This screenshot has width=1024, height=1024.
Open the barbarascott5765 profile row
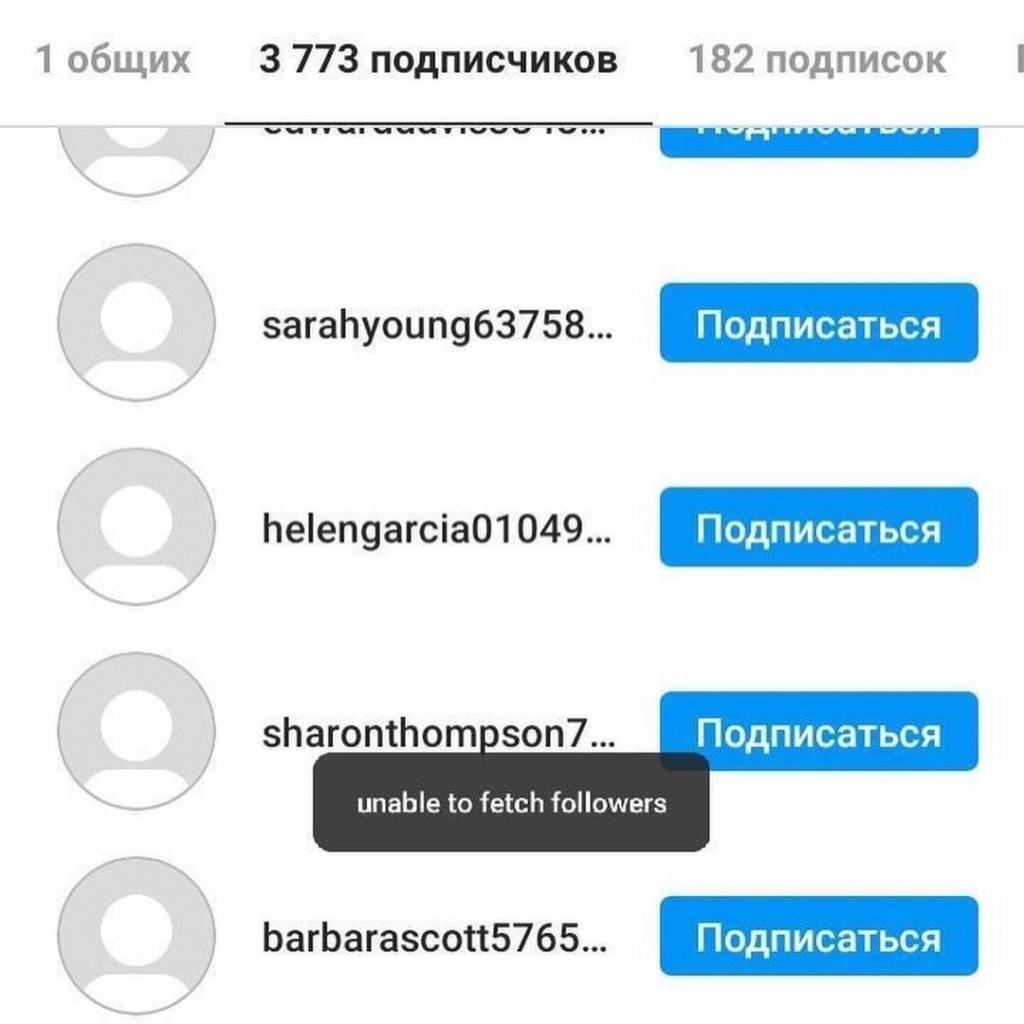[x=435, y=938]
